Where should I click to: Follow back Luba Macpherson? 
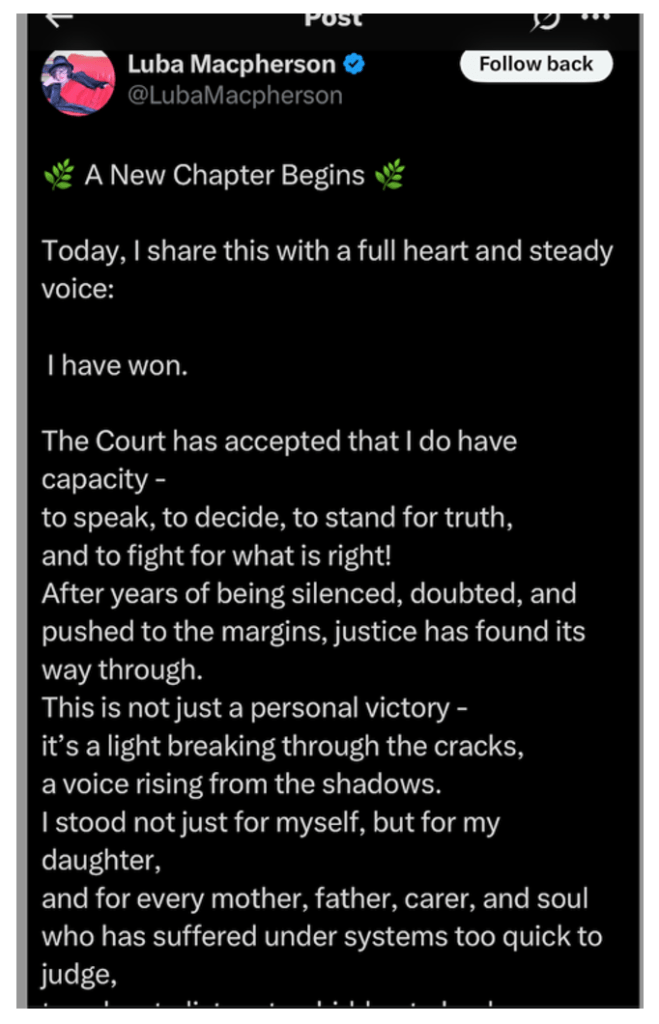pyautogui.click(x=536, y=64)
